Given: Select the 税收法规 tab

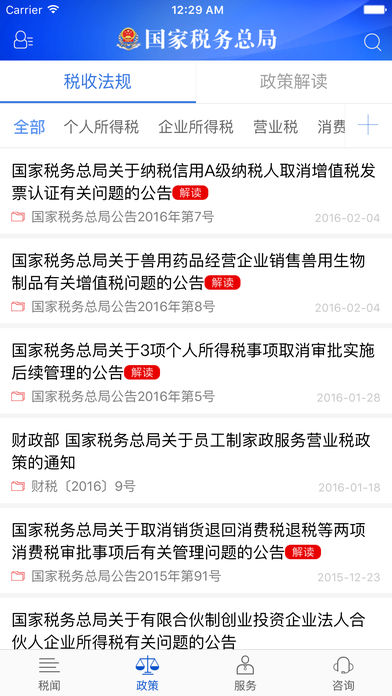Looking at the screenshot, I should pyautogui.click(x=98, y=82).
